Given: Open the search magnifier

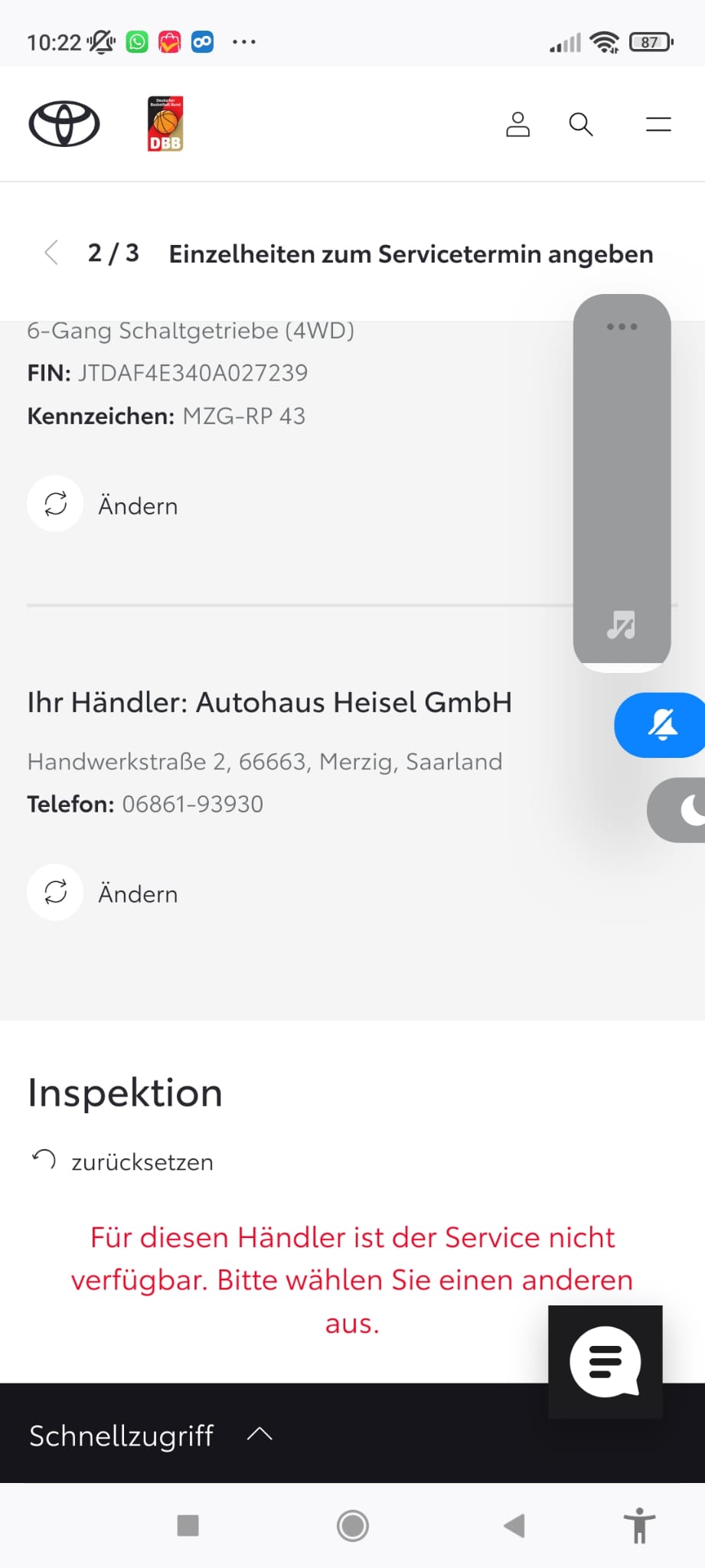Looking at the screenshot, I should pyautogui.click(x=581, y=124).
